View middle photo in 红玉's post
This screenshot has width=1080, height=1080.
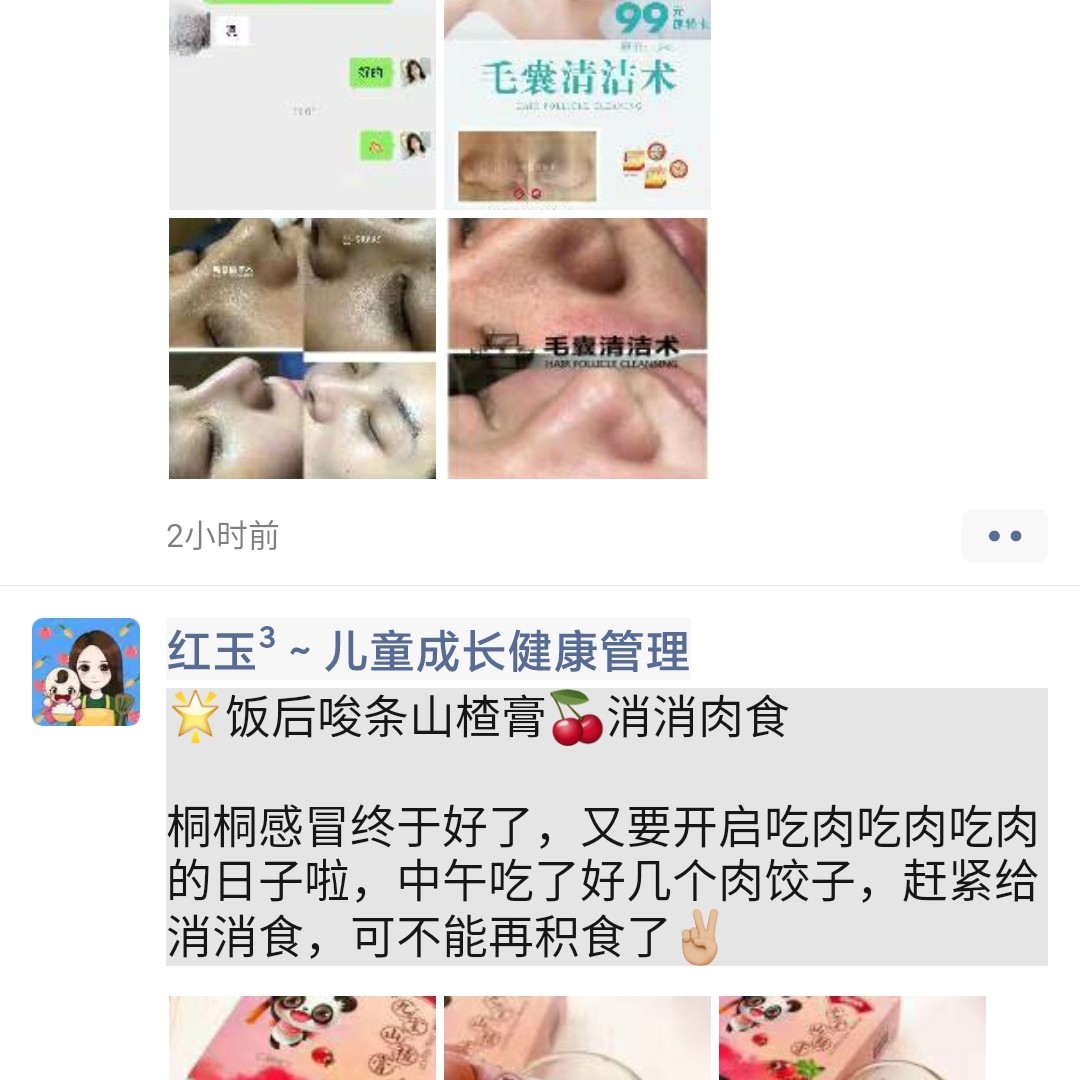pos(577,1038)
